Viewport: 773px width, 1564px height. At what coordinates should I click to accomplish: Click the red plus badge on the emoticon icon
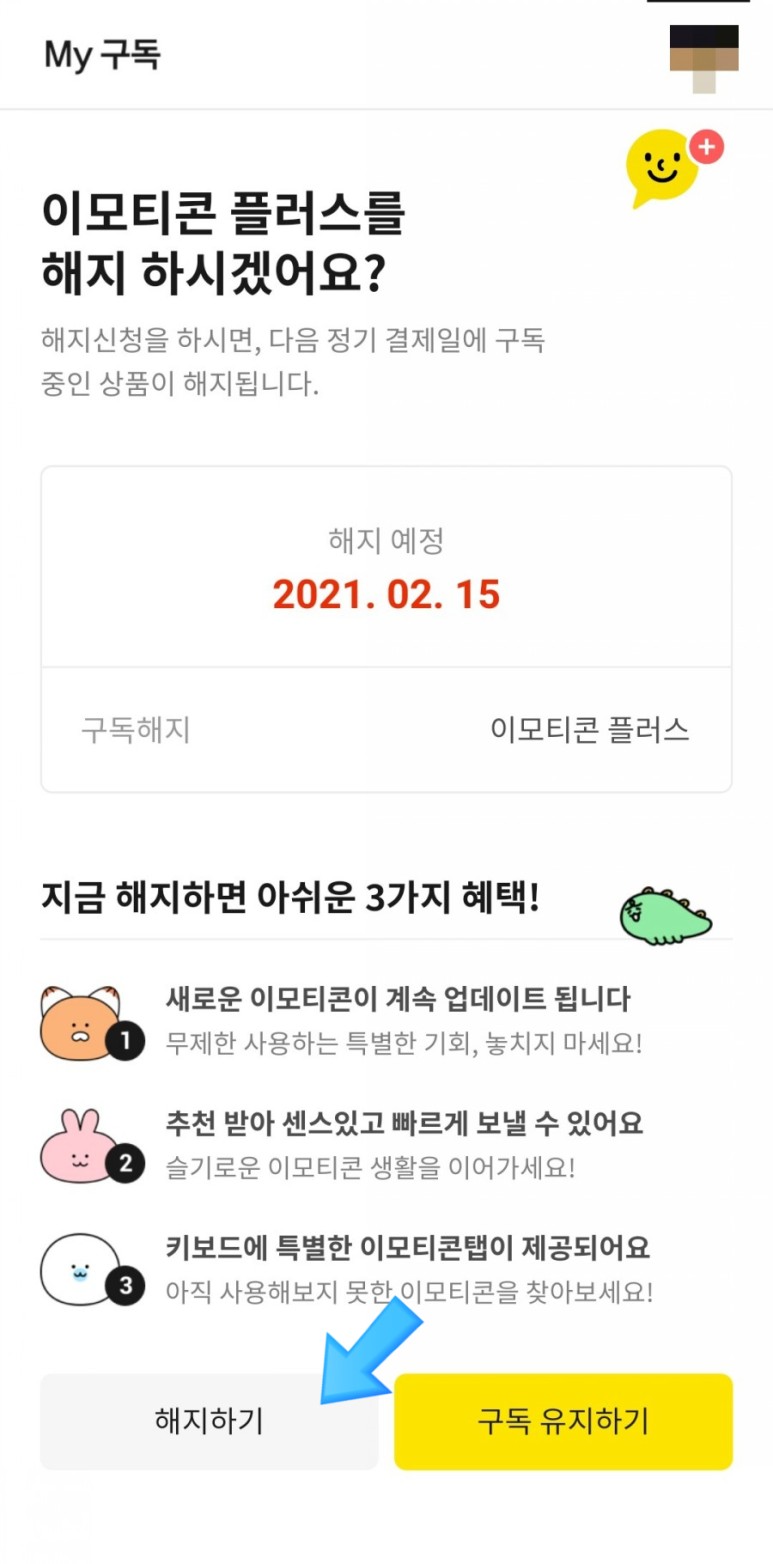coord(707,147)
